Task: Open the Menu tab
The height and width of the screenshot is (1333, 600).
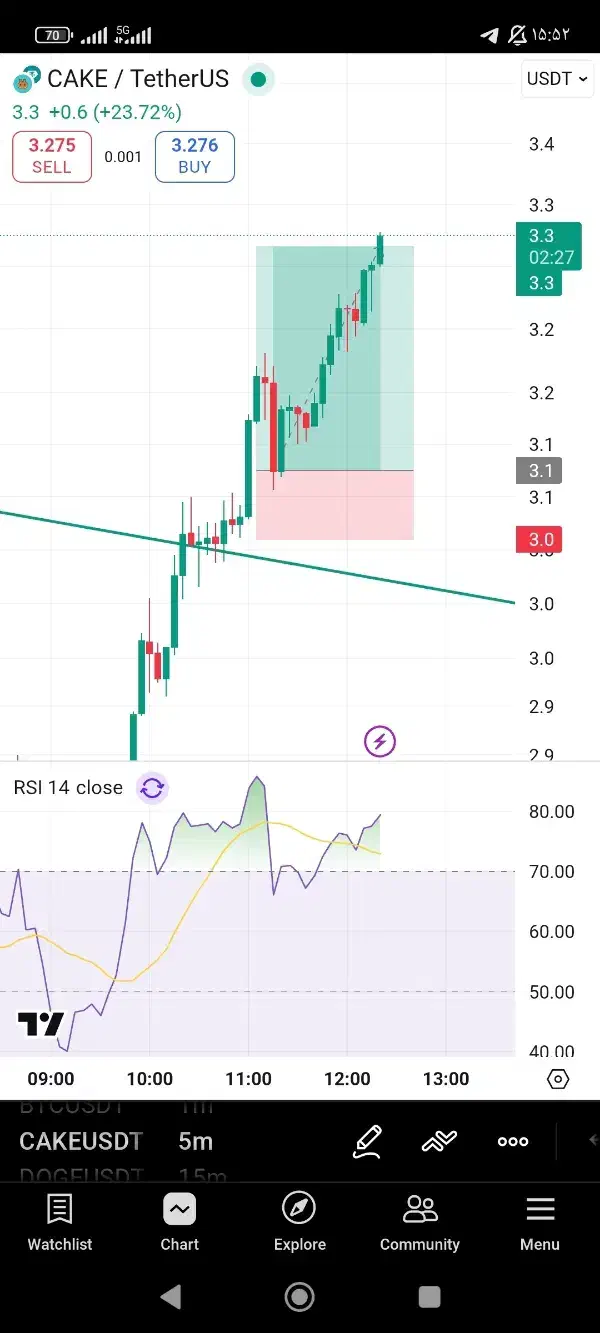Action: pyautogui.click(x=540, y=1222)
